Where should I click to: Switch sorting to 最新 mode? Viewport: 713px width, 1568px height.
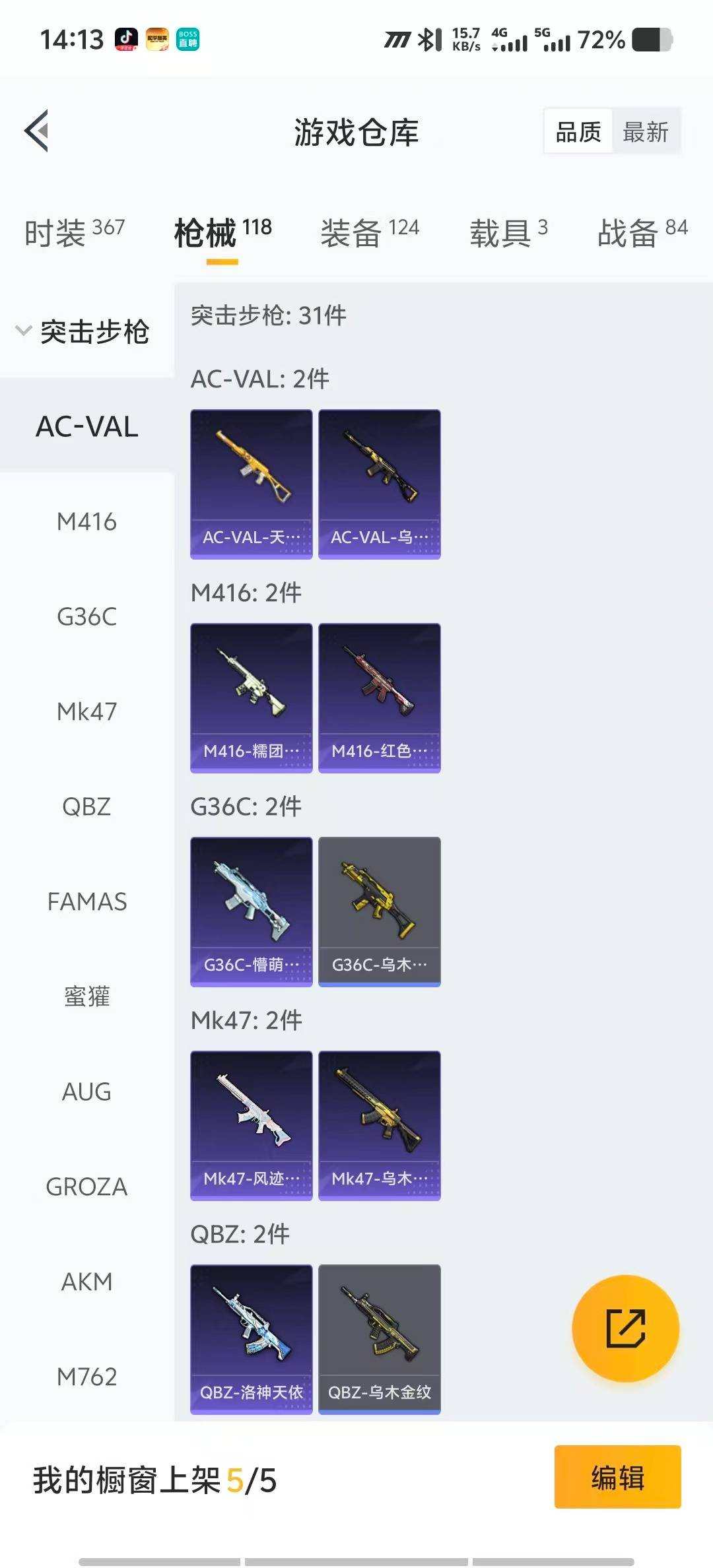coord(644,131)
